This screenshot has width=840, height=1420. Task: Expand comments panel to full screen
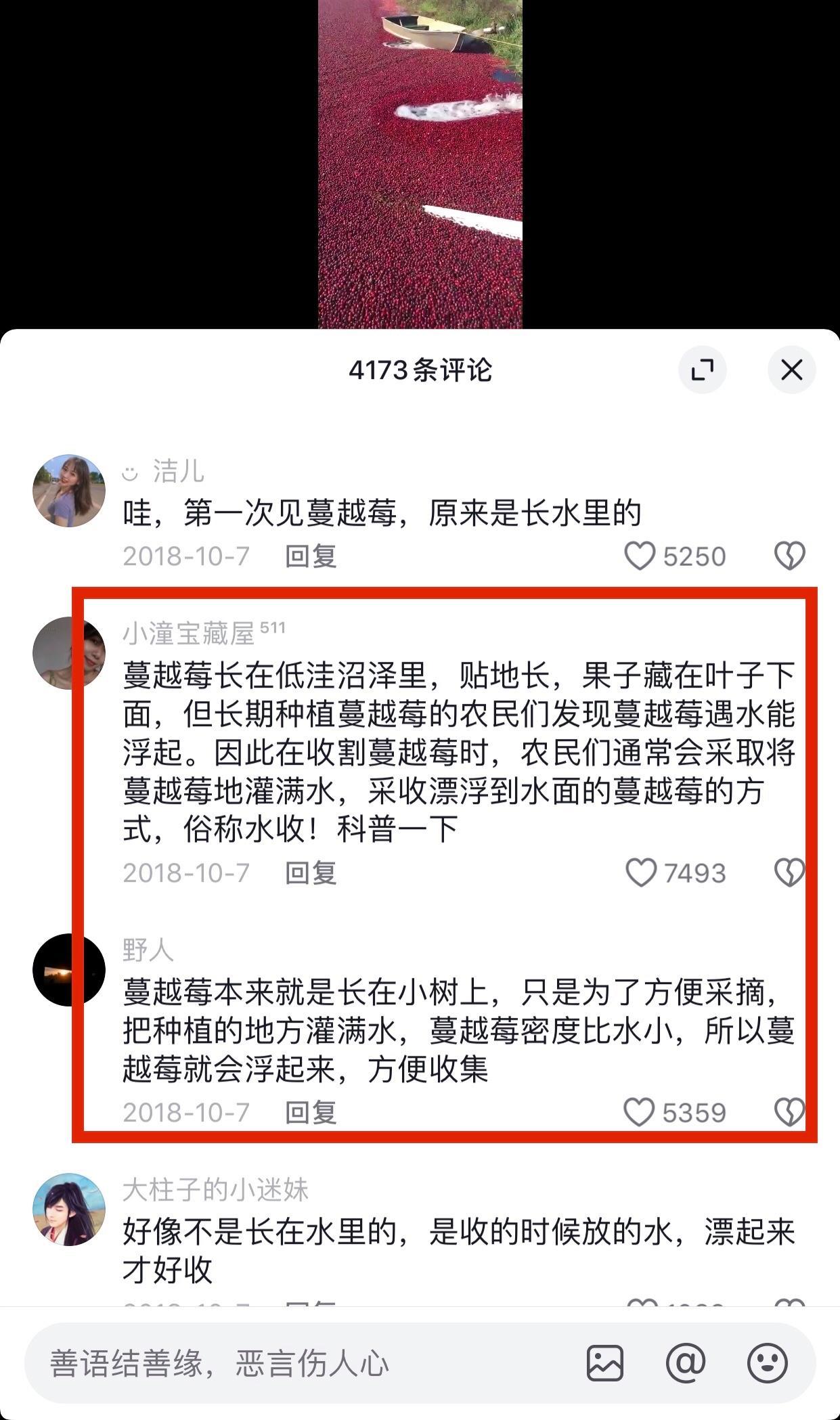(x=702, y=370)
